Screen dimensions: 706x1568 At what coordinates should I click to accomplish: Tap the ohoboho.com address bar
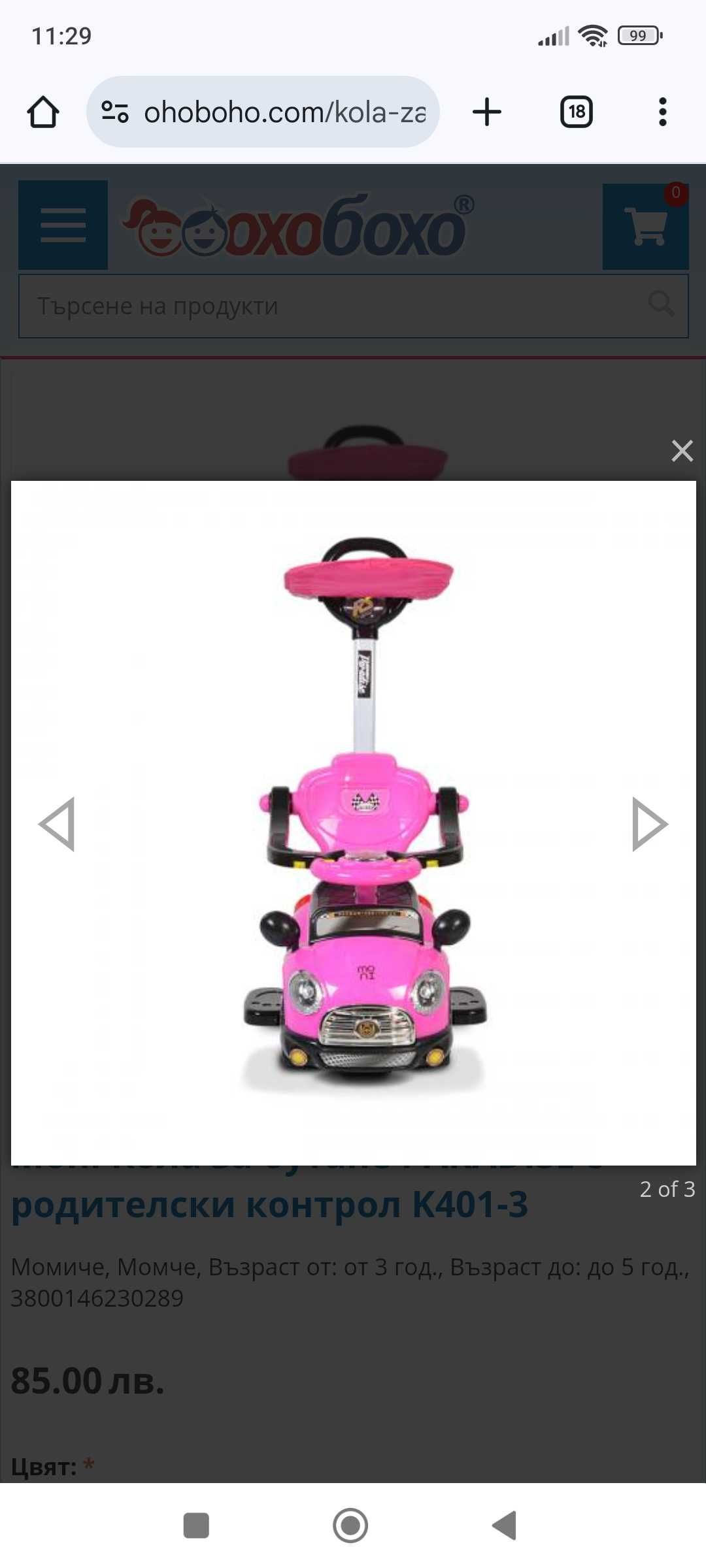[x=284, y=112]
